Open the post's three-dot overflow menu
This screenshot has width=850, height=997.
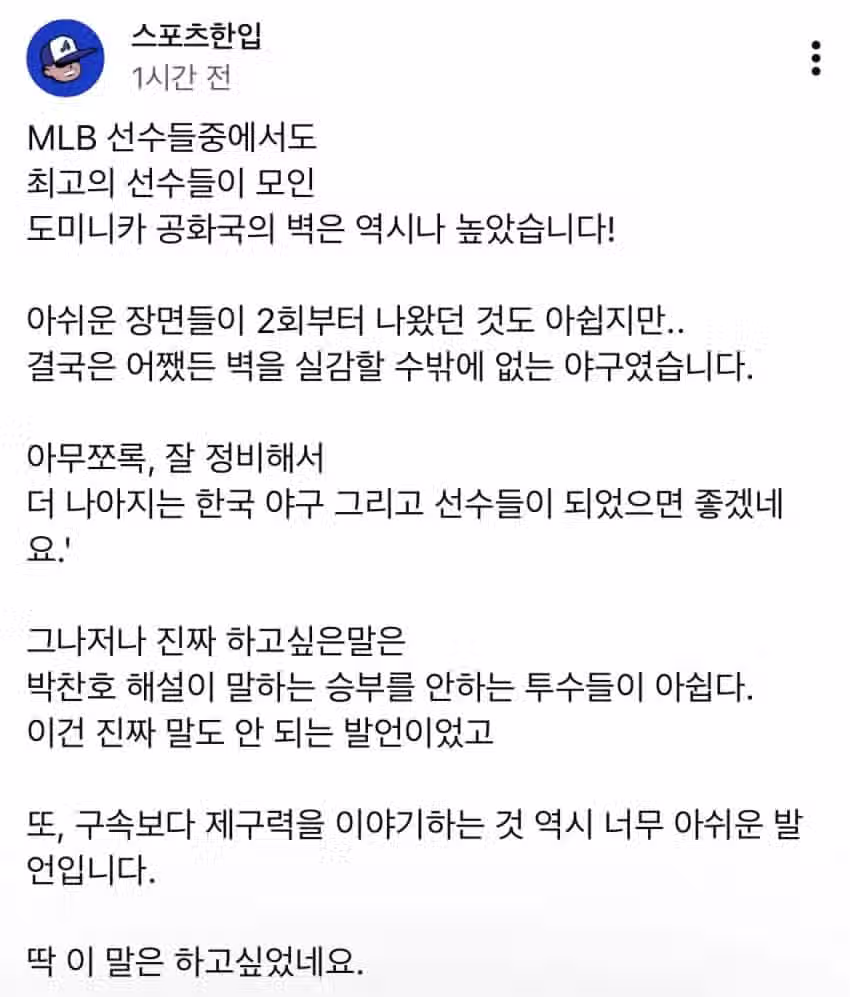coord(816,58)
